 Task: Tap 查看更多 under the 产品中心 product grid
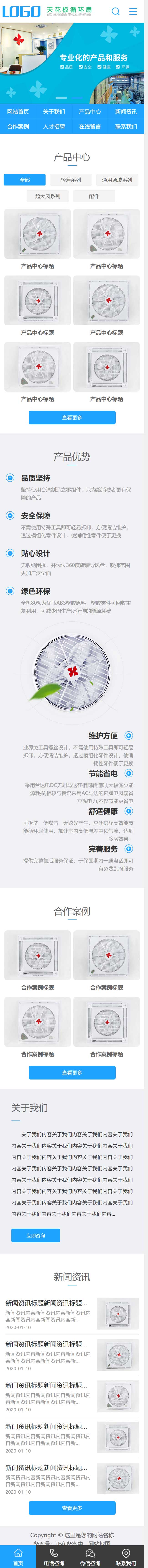click(x=72, y=418)
